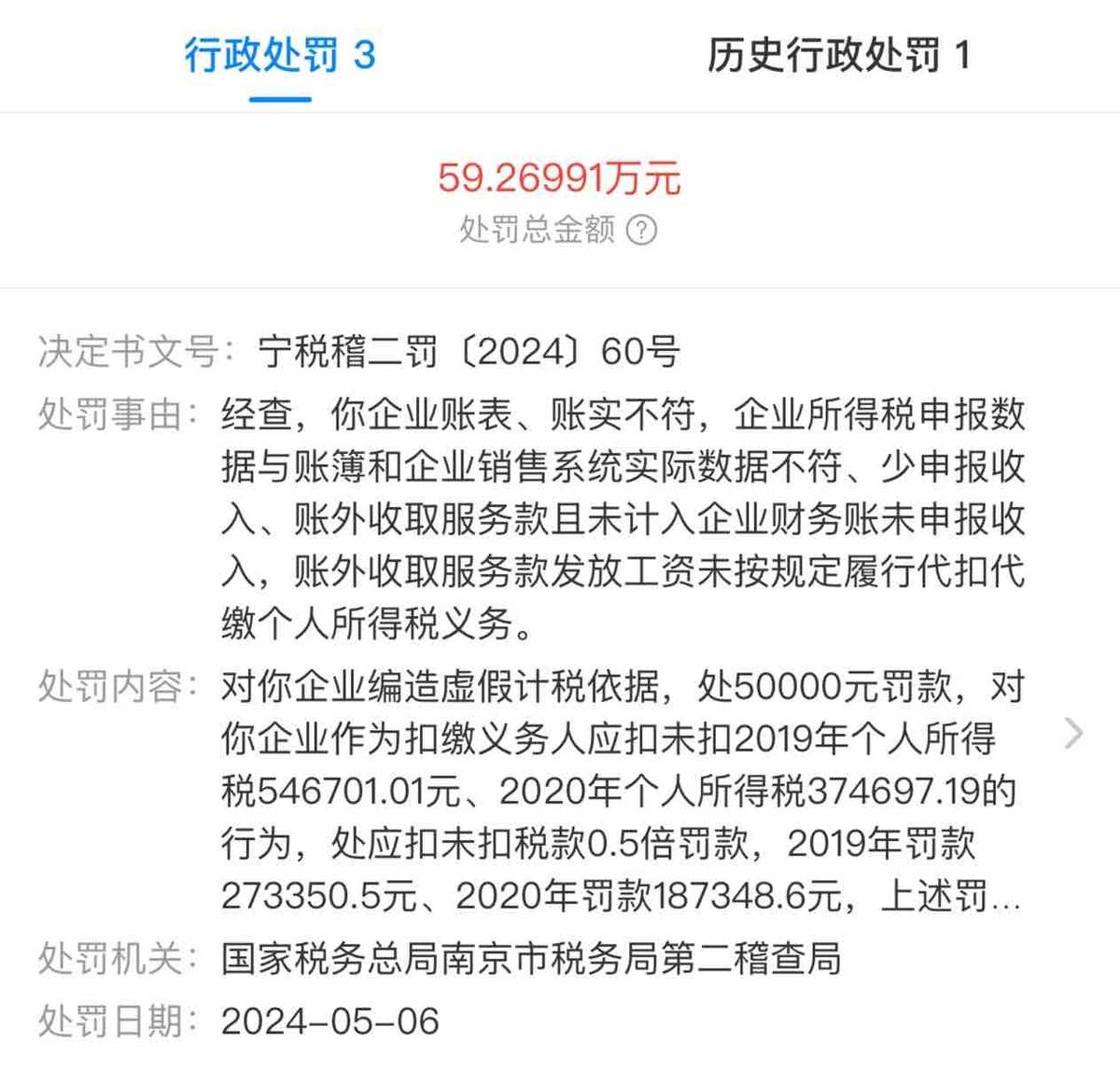Image resolution: width=1120 pixels, height=1083 pixels.
Task: Switch to the 历史行政处罚 tab
Action: pos(838,56)
